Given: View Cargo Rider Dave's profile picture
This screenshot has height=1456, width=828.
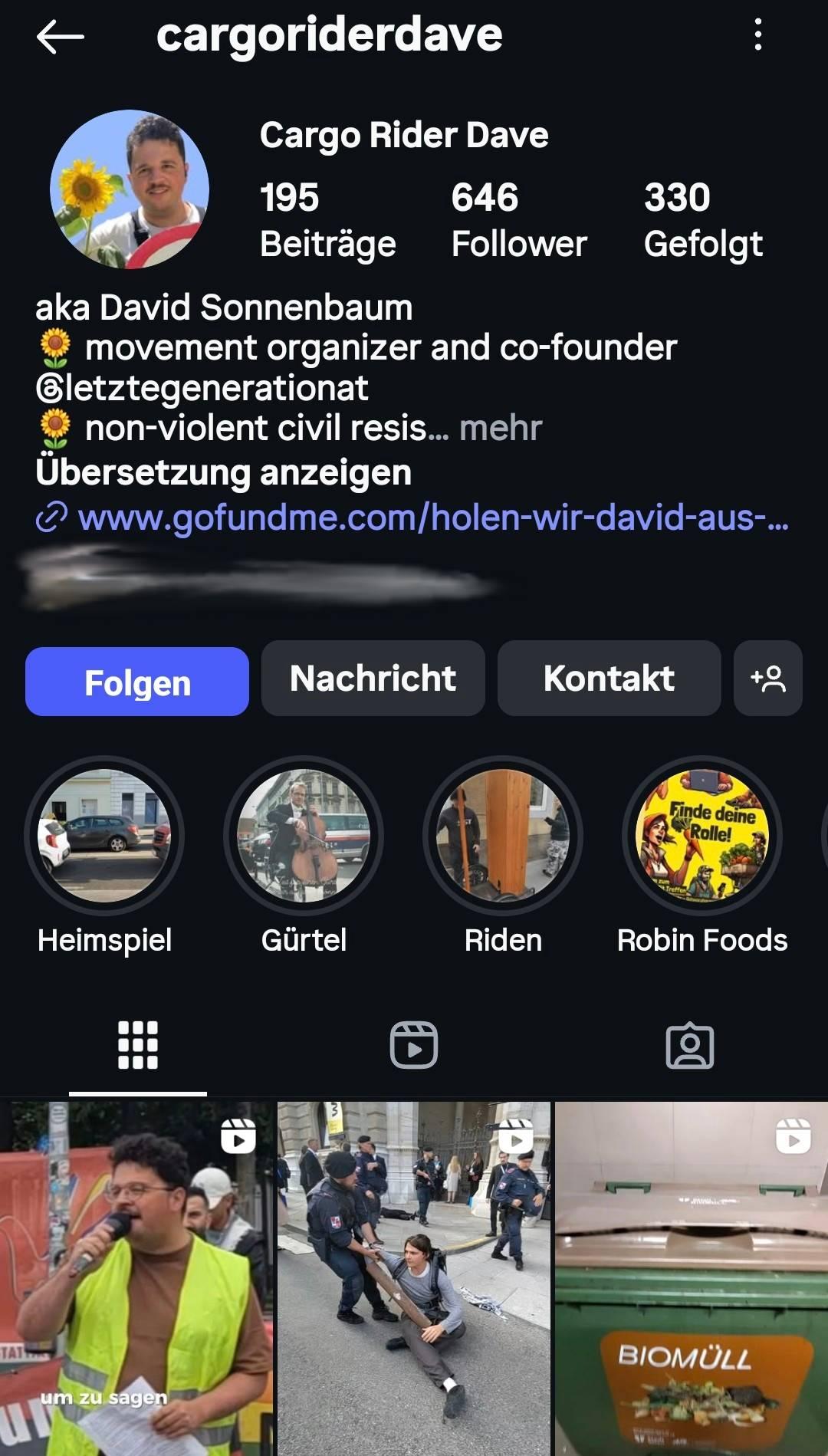Looking at the screenshot, I should pos(130,189).
